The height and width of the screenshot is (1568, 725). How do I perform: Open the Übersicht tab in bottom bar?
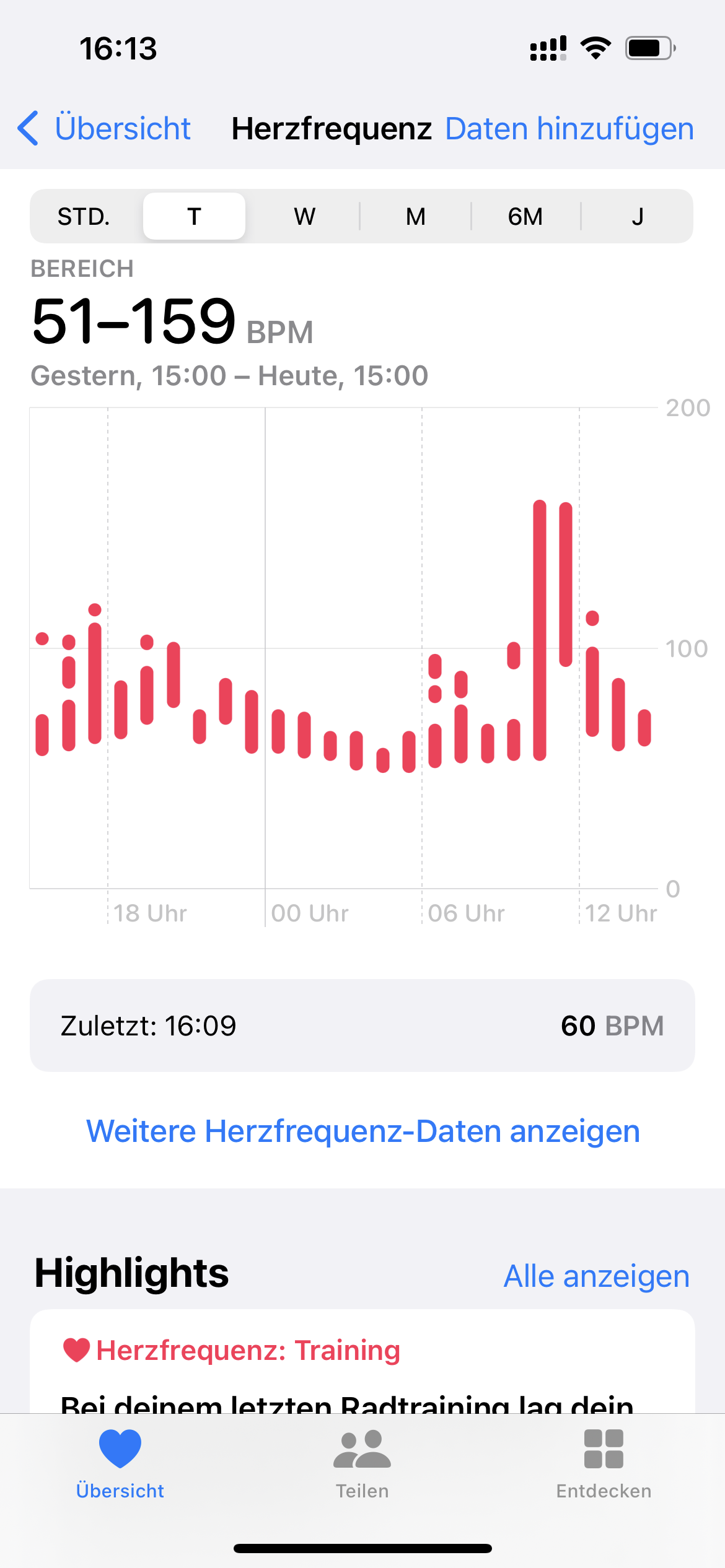pos(120,1464)
